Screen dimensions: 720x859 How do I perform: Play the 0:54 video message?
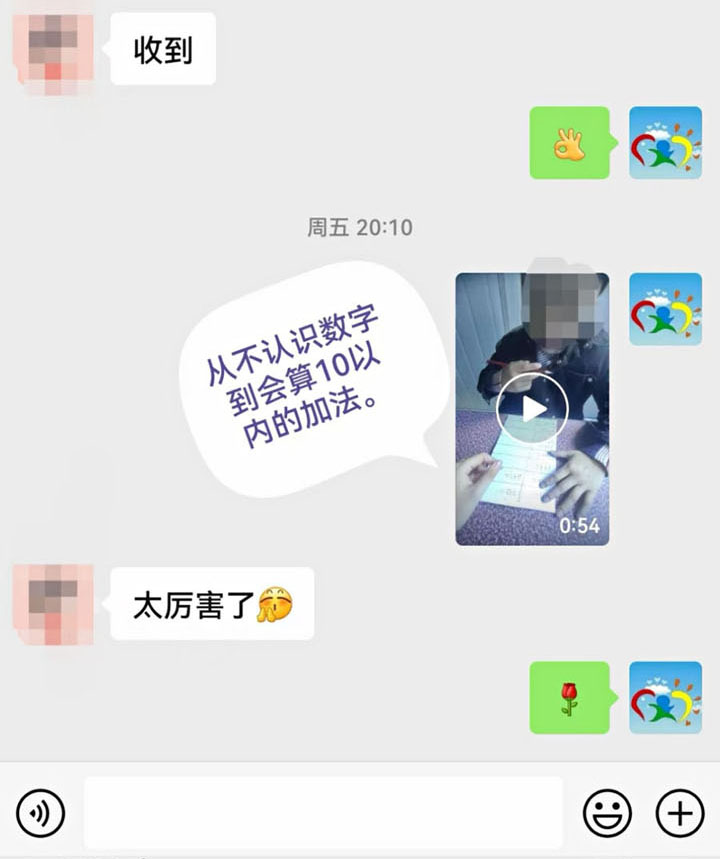(x=532, y=409)
